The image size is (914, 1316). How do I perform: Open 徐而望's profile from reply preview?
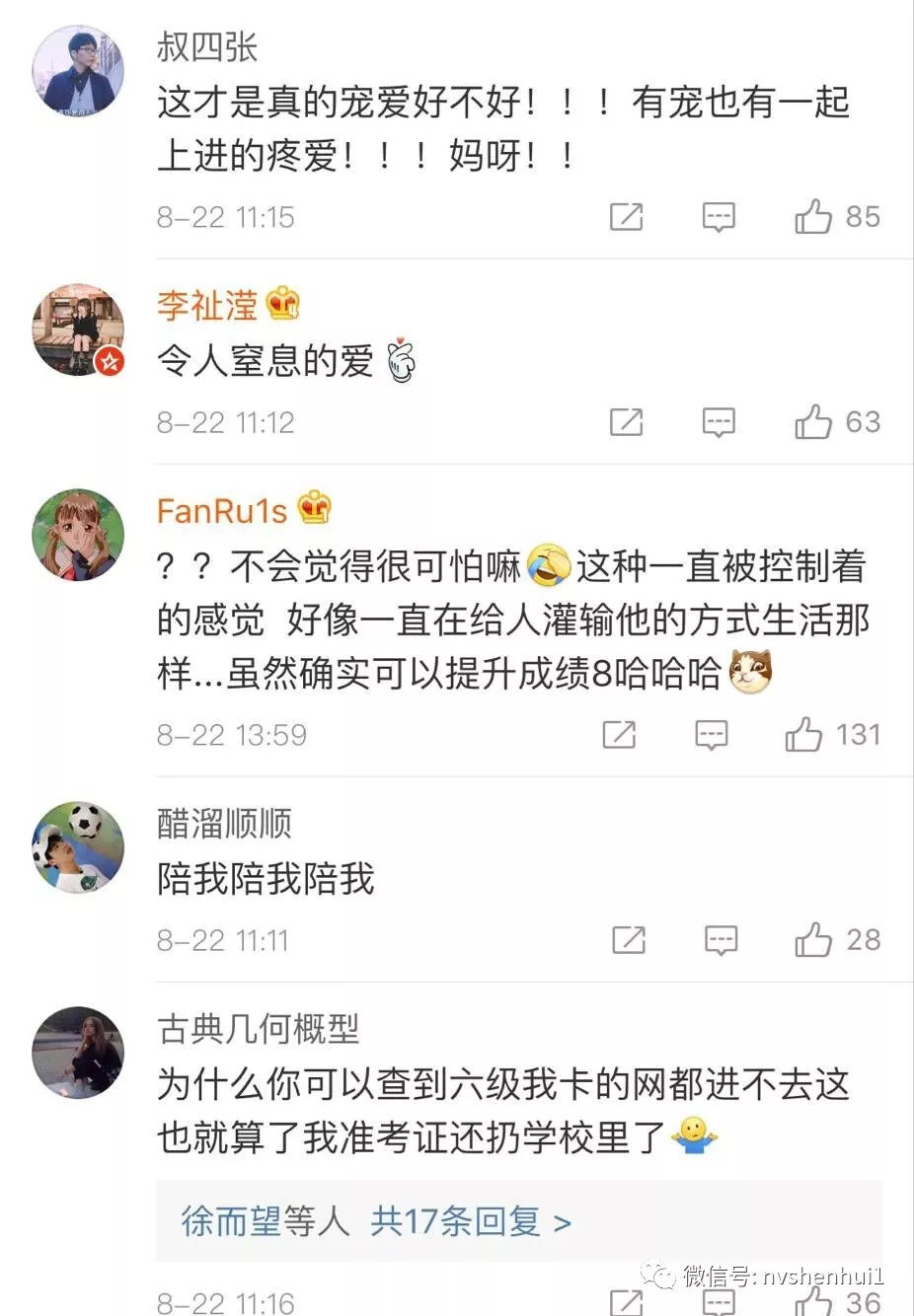[231, 1222]
